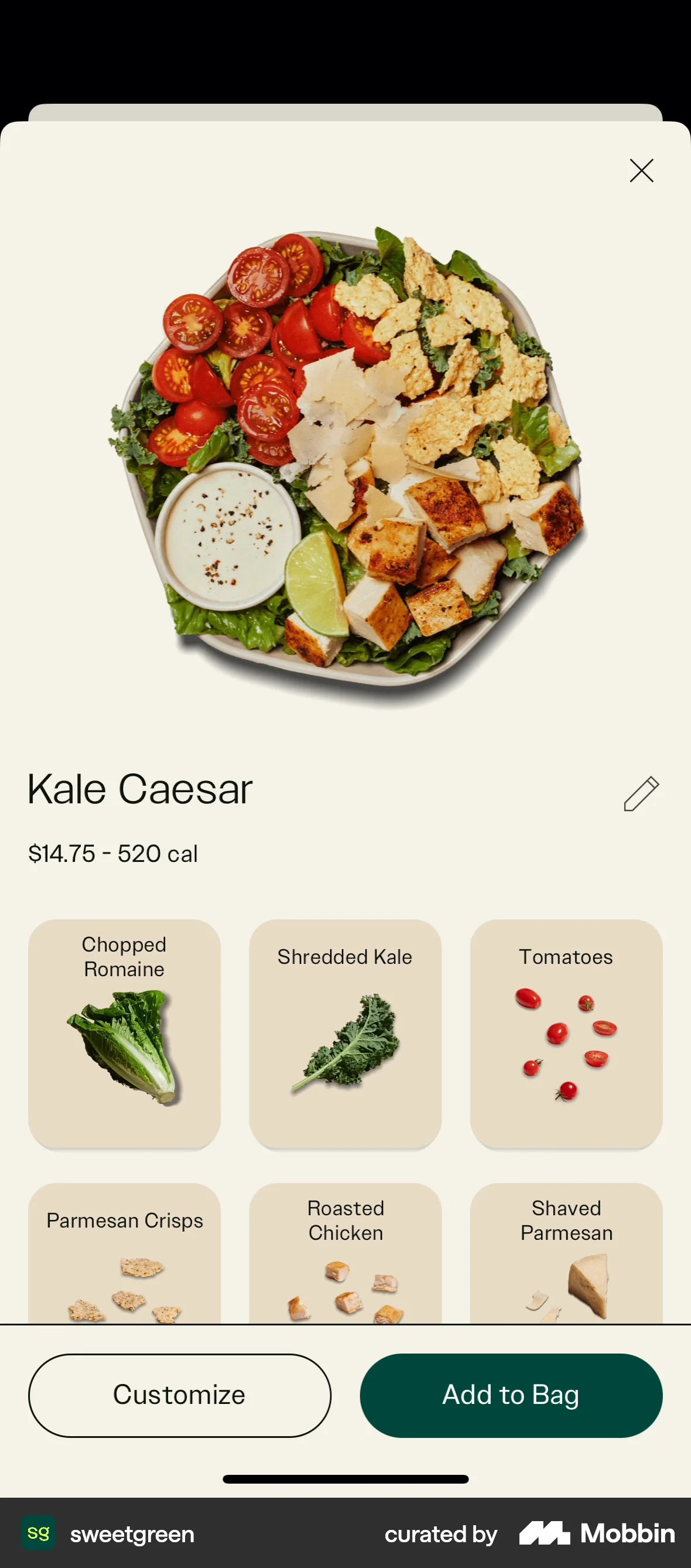Select the Tomatoes ingredient card
Image resolution: width=691 pixels, height=1568 pixels.
tap(566, 1035)
